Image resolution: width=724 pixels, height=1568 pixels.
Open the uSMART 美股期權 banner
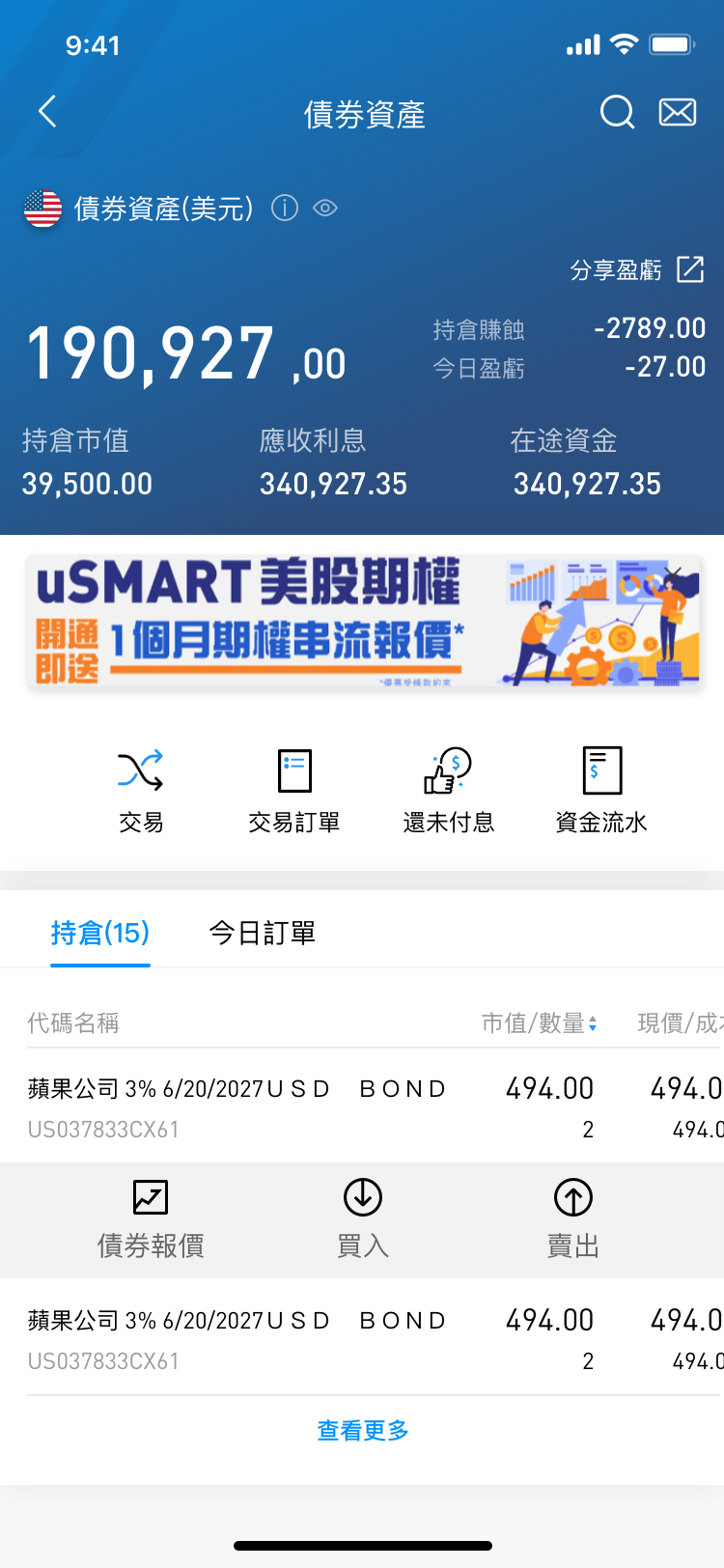(363, 622)
